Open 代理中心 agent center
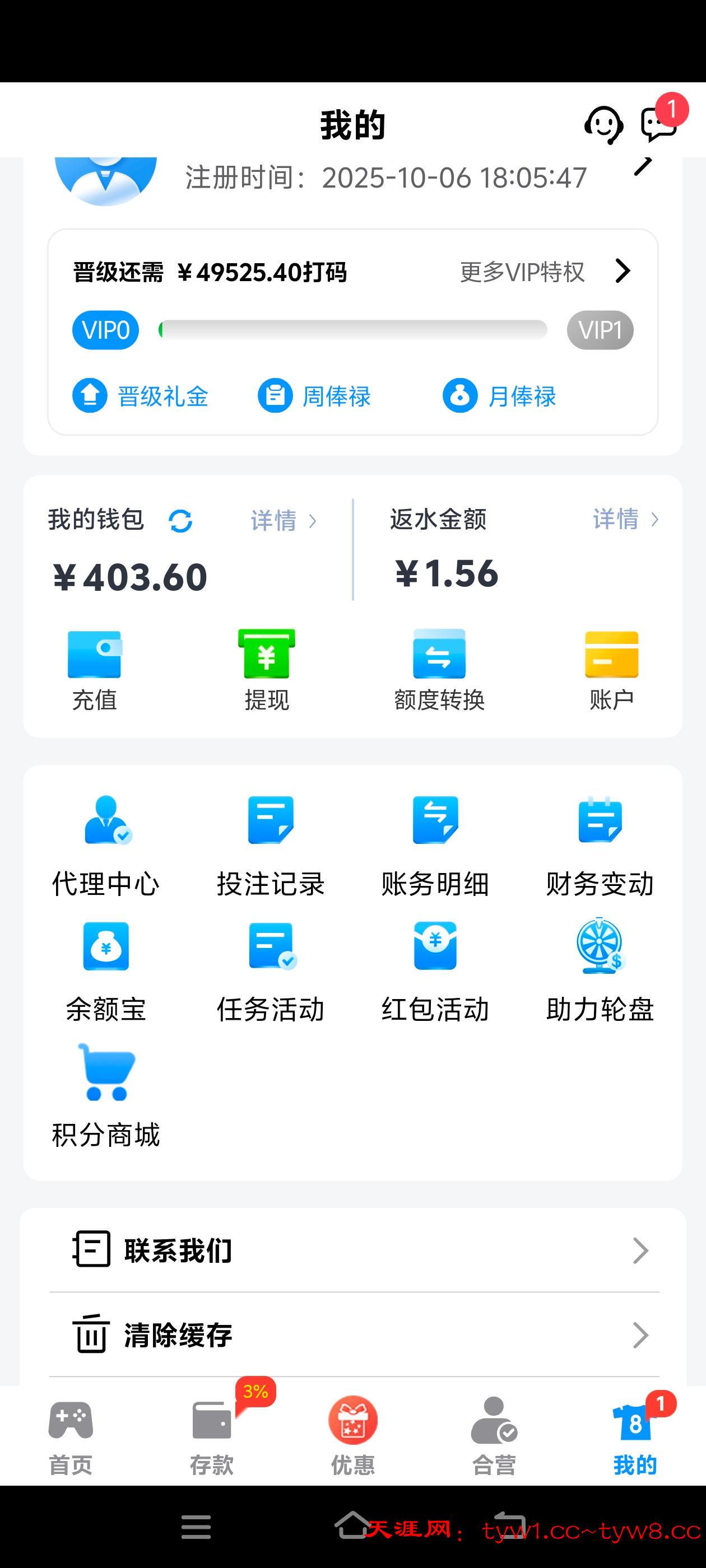Image resolution: width=706 pixels, height=1568 pixels. [106, 846]
